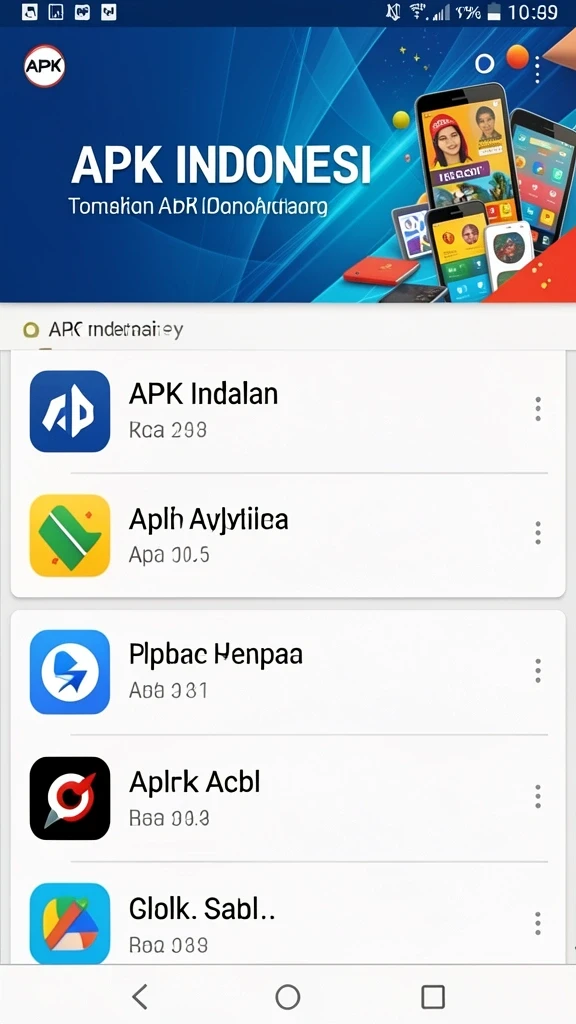
Task: Tap the APK logo in the header
Action: pyautogui.click(x=44, y=66)
